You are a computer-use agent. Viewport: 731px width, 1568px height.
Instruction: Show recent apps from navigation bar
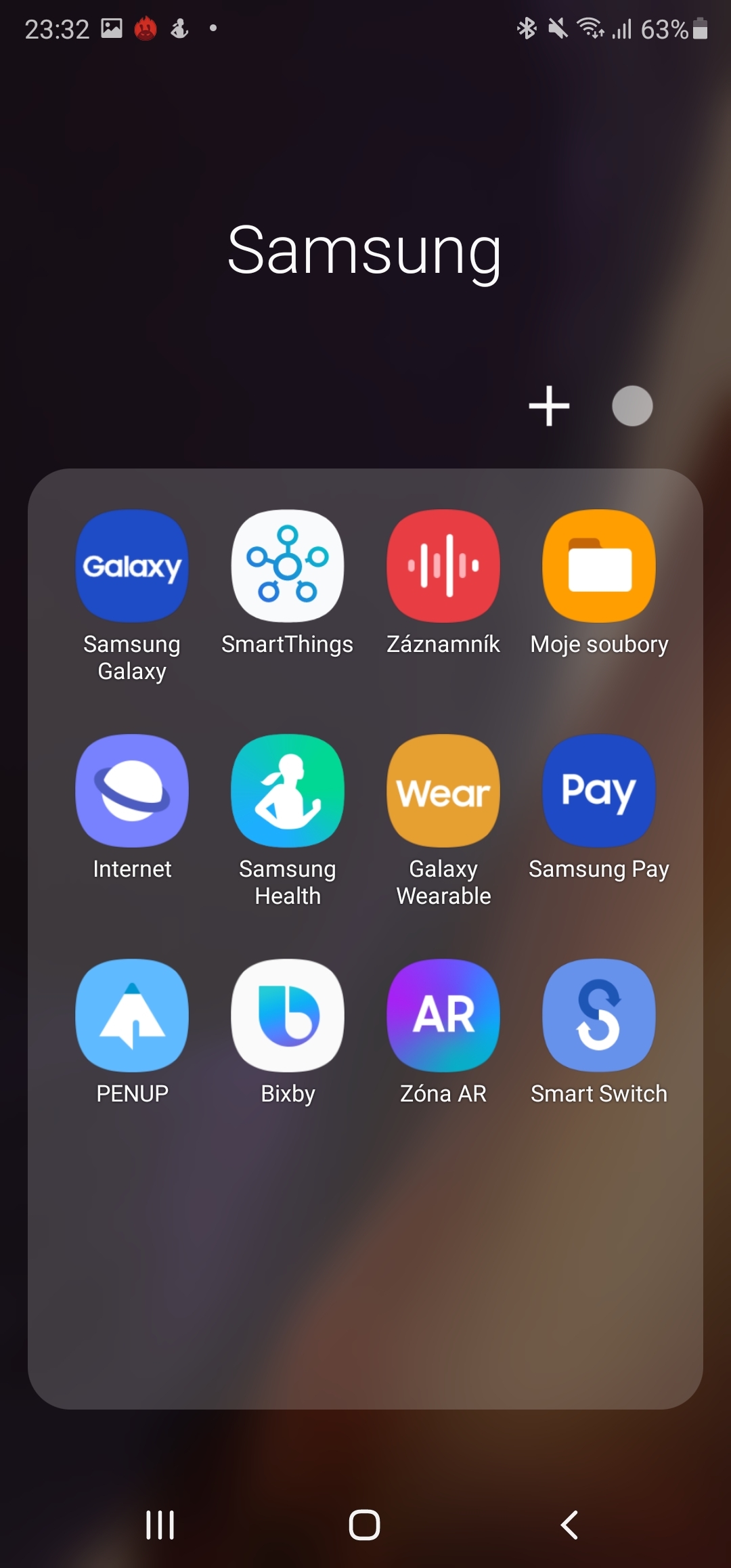[x=160, y=1525]
